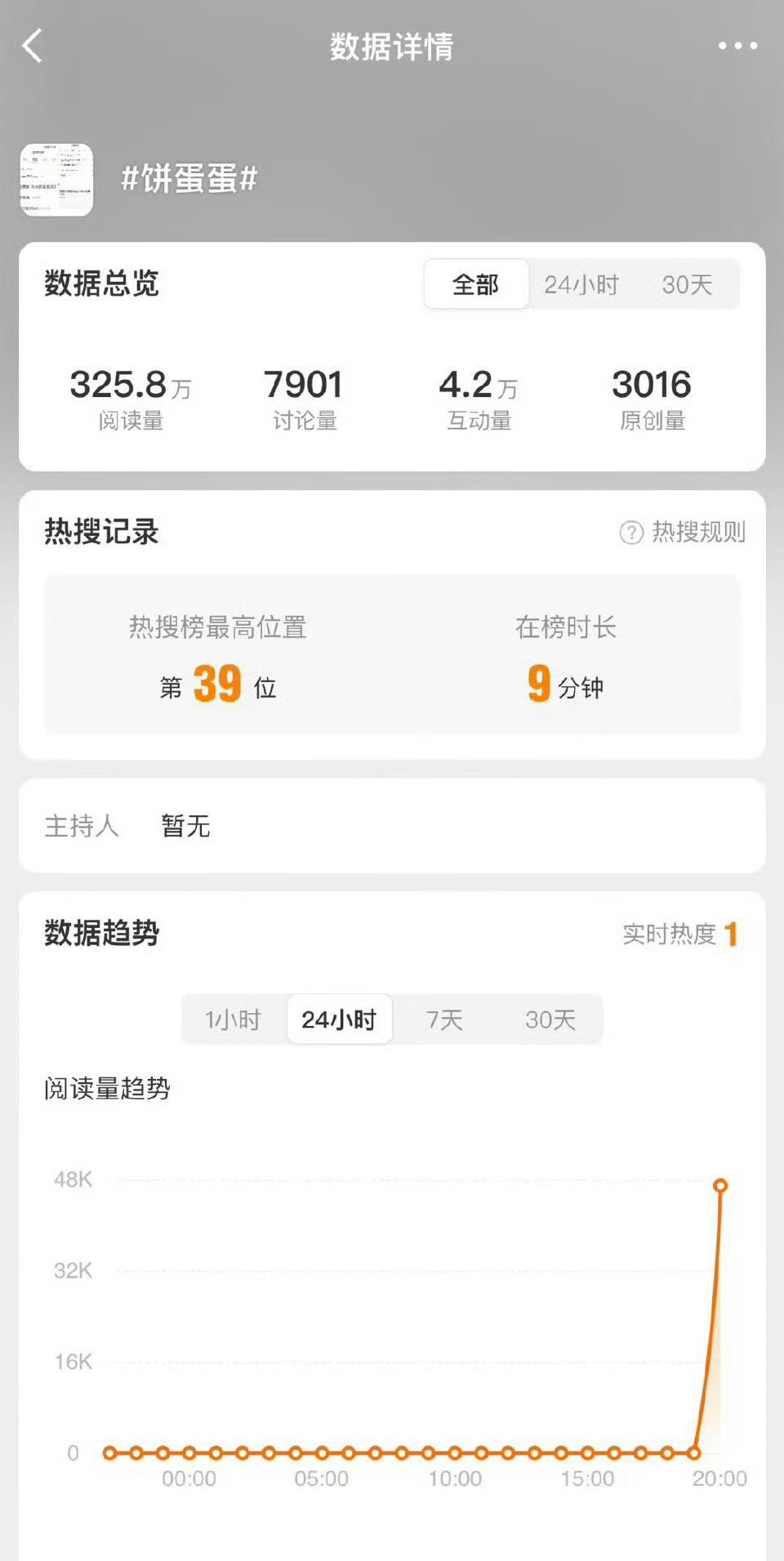The height and width of the screenshot is (1561, 784).
Task: Switch the trend chart to 30天
Action: [550, 1019]
